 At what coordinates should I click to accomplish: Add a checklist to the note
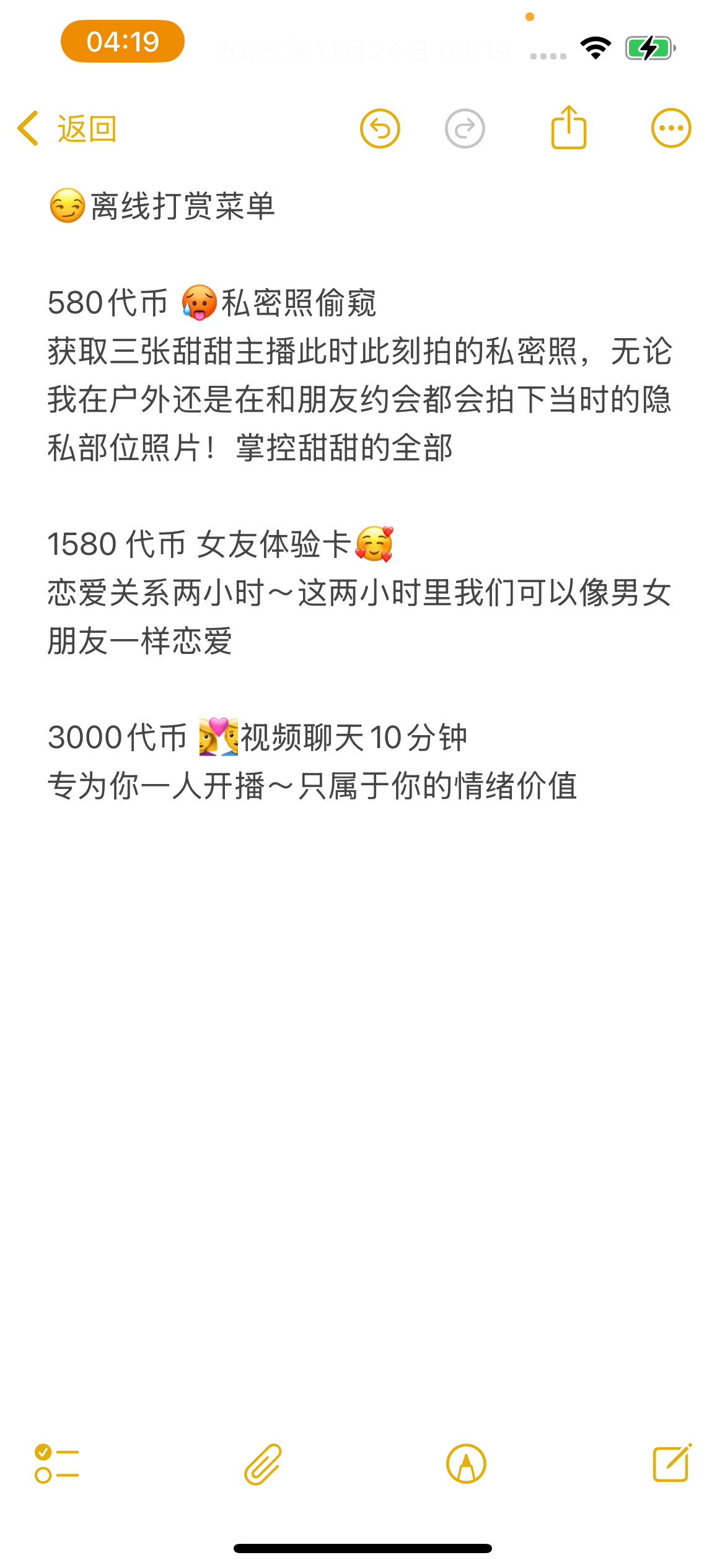pos(56,1464)
